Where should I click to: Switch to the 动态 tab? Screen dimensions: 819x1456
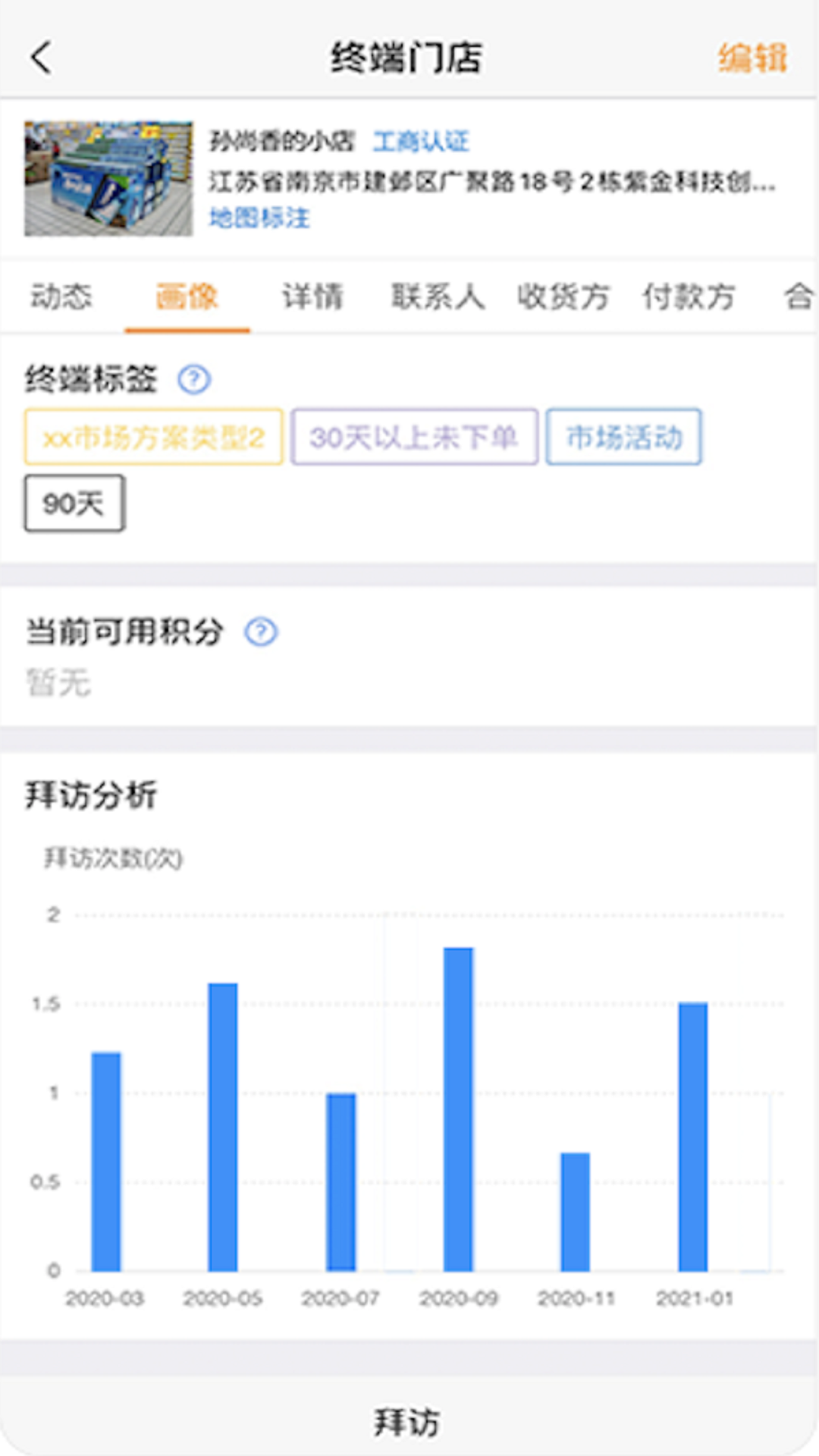click(61, 297)
